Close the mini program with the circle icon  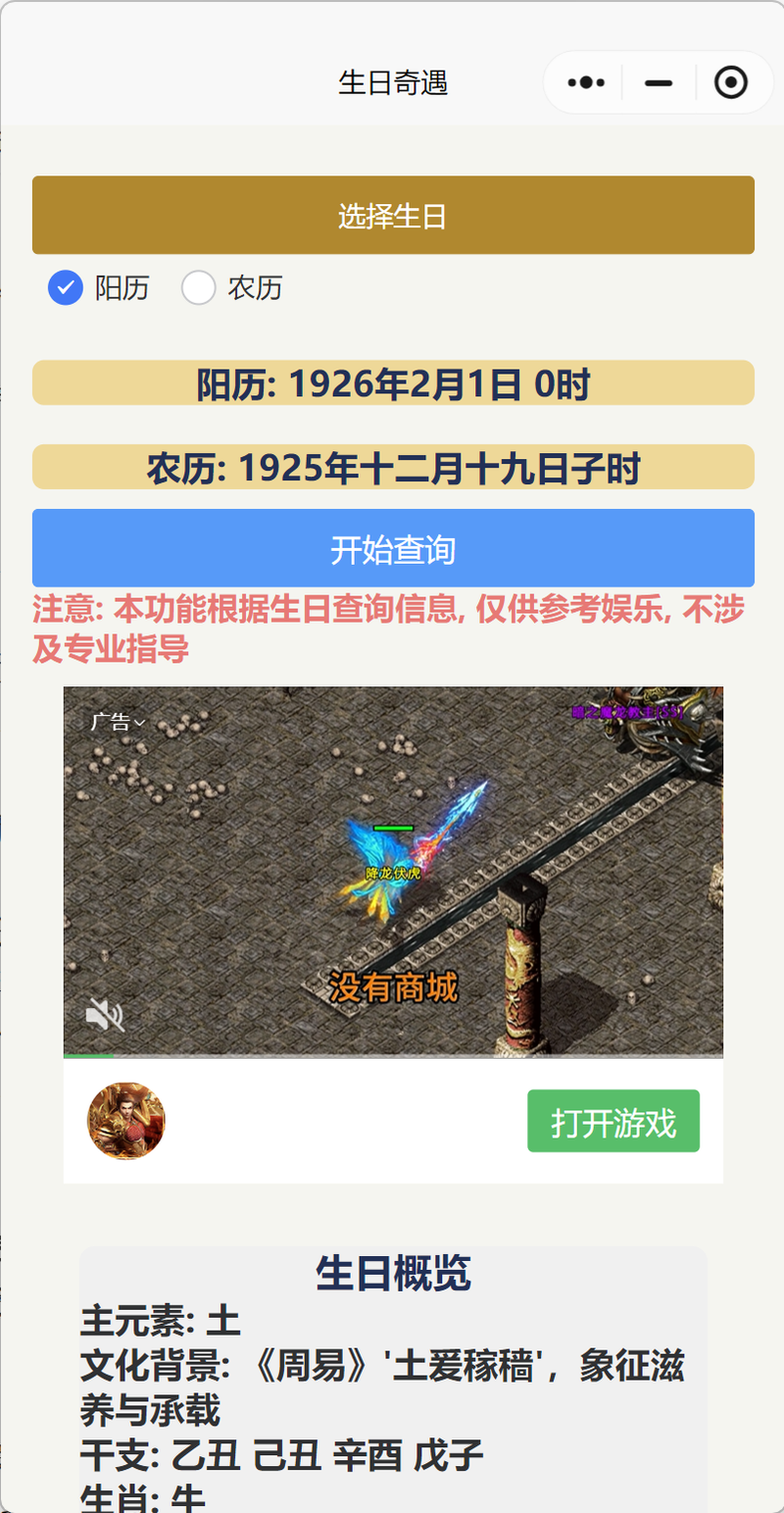point(731,83)
